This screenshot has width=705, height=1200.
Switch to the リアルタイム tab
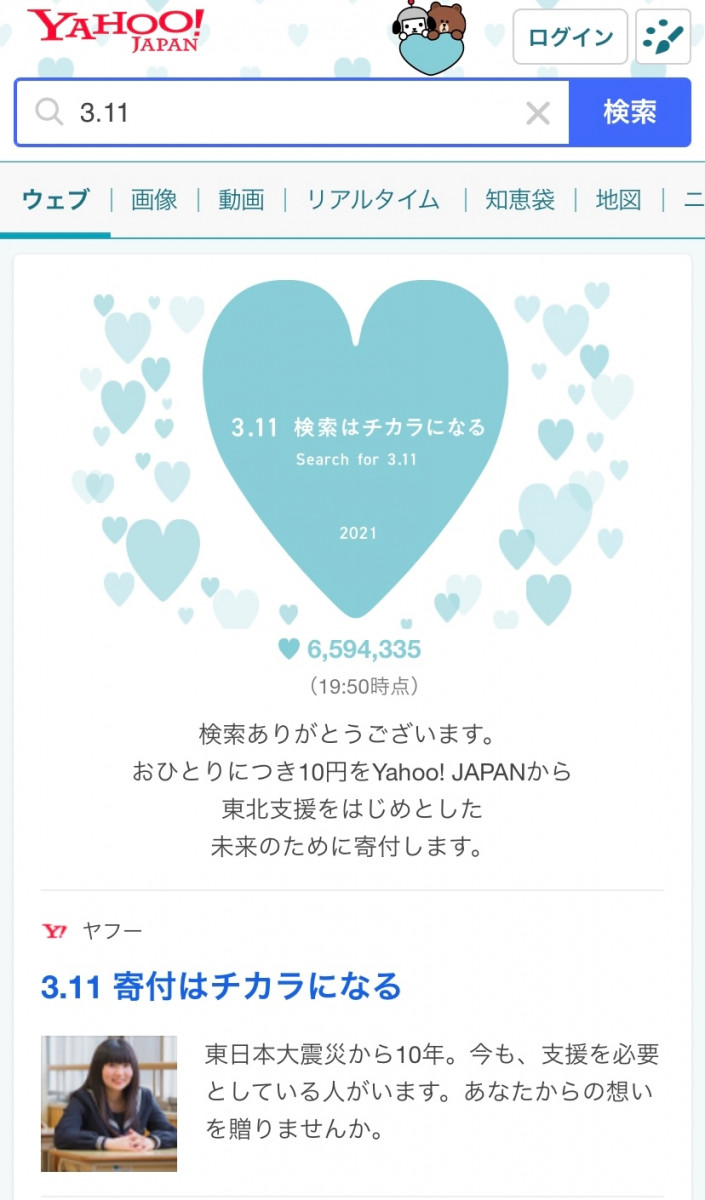pos(373,199)
